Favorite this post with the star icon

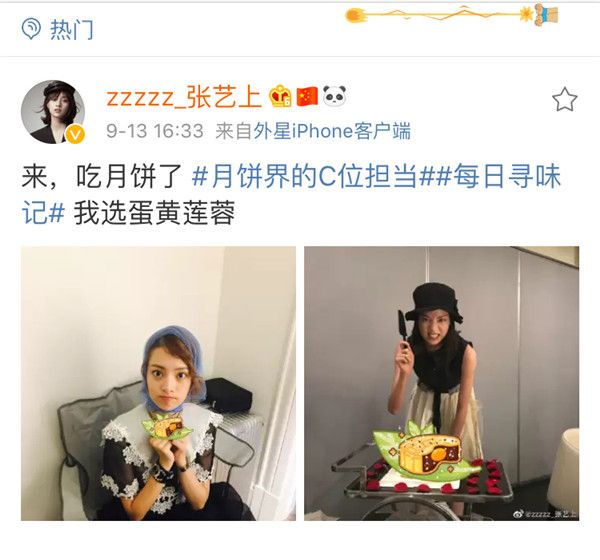click(565, 99)
